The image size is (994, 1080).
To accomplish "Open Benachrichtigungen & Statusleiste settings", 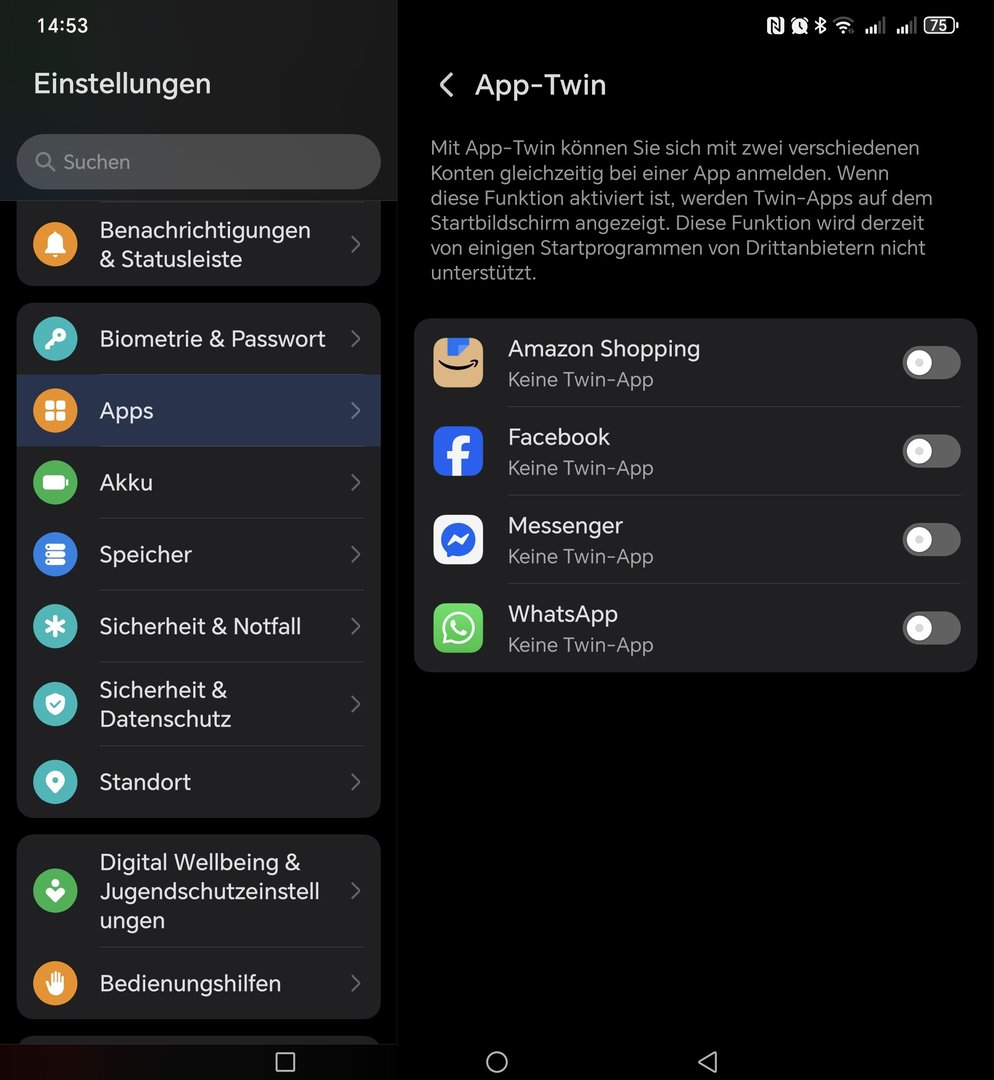I will click(198, 245).
